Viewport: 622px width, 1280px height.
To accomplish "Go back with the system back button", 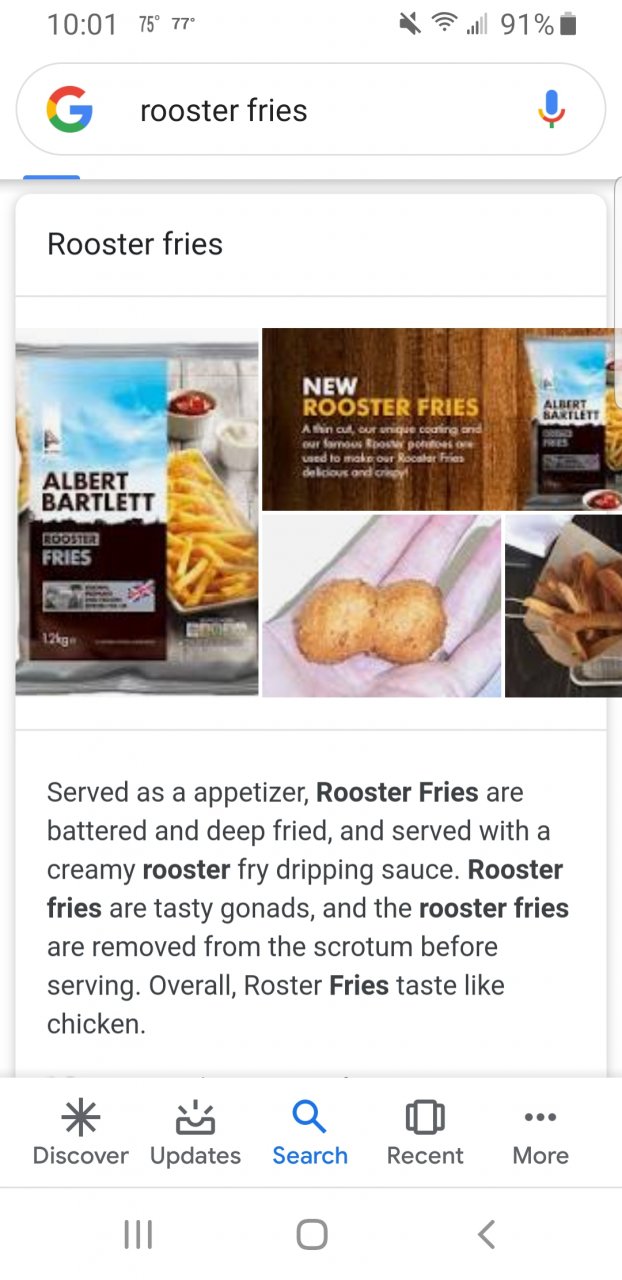I will click(486, 1235).
